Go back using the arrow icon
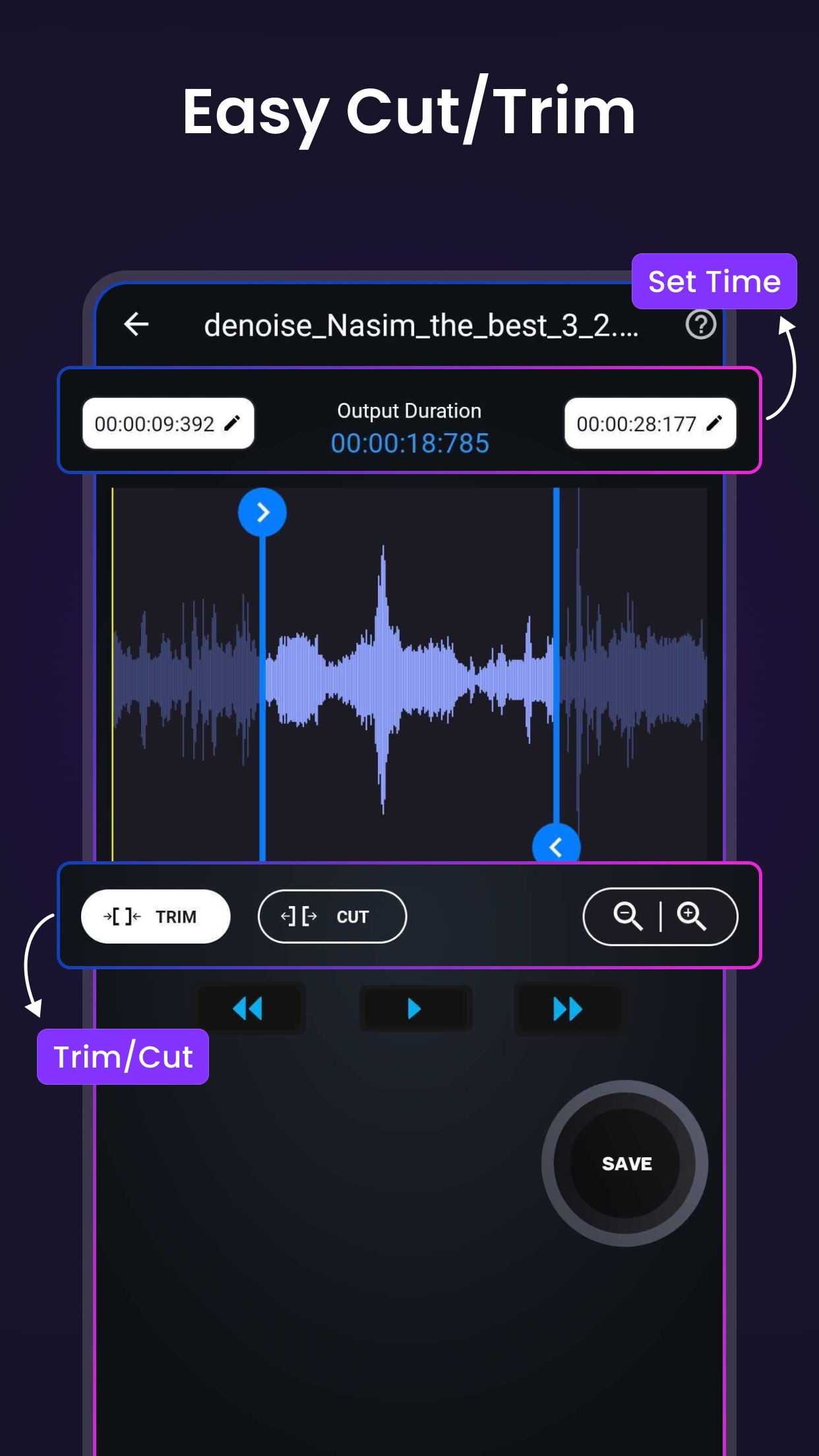 click(135, 324)
